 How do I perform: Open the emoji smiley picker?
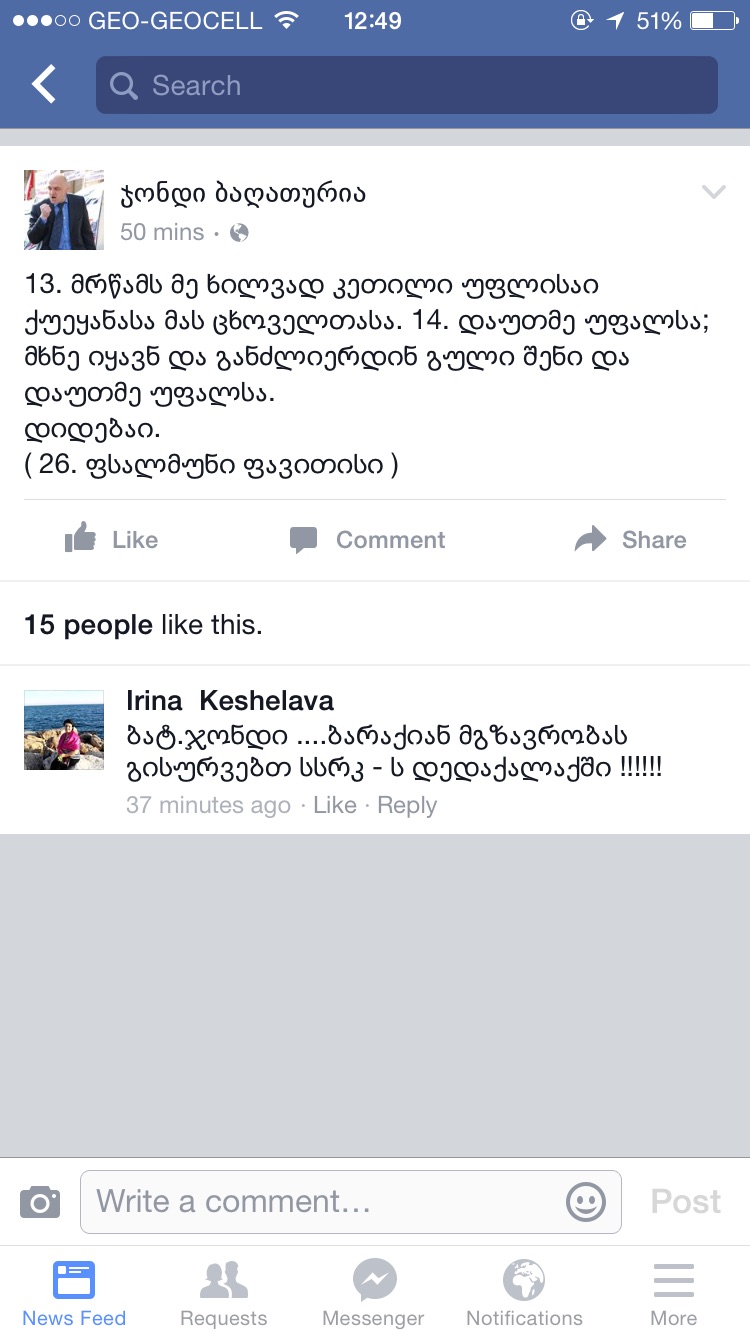(586, 1201)
